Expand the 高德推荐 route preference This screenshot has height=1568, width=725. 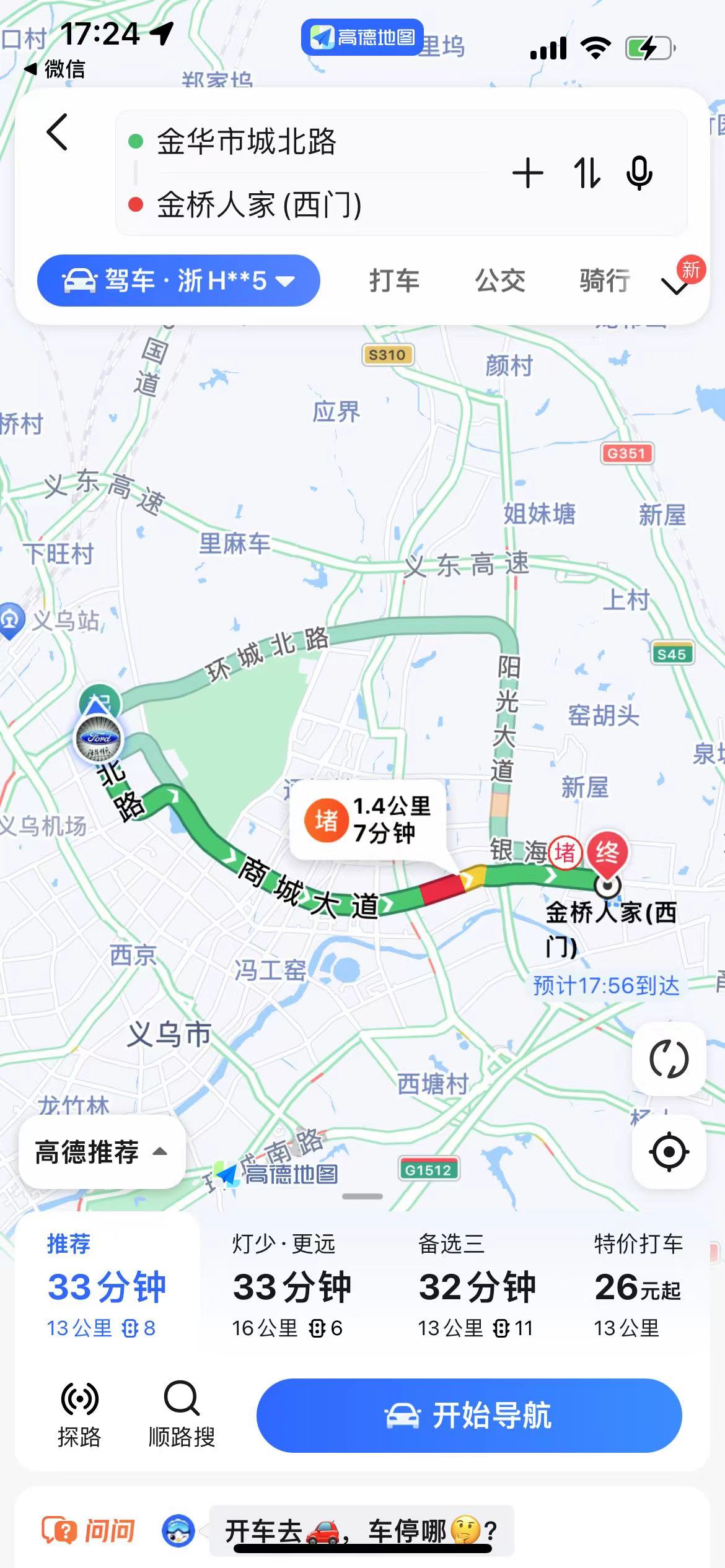coord(102,1152)
